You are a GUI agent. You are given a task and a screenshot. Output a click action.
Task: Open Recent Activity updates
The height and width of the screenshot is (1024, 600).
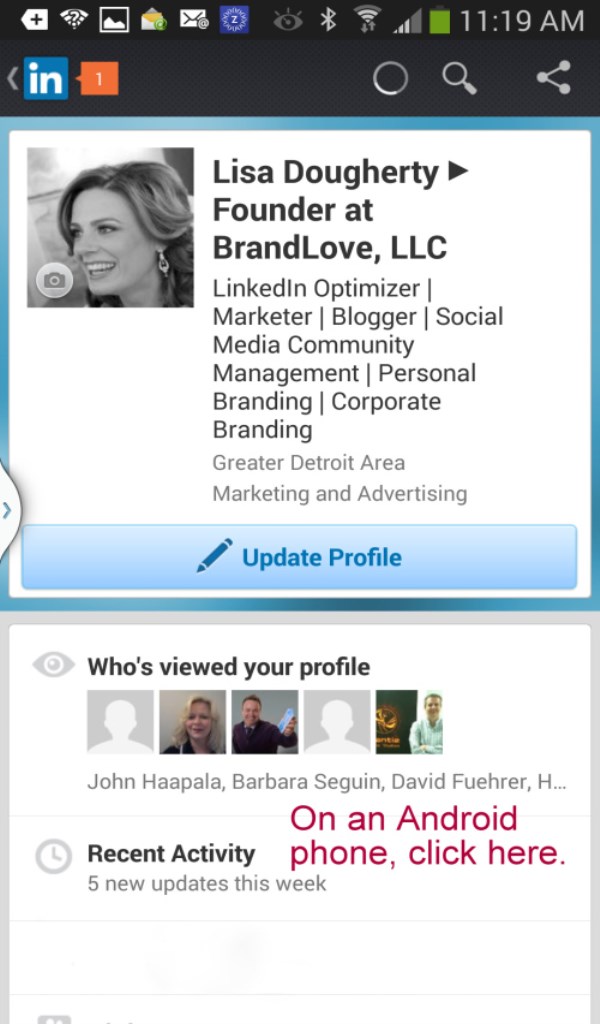coord(170,854)
